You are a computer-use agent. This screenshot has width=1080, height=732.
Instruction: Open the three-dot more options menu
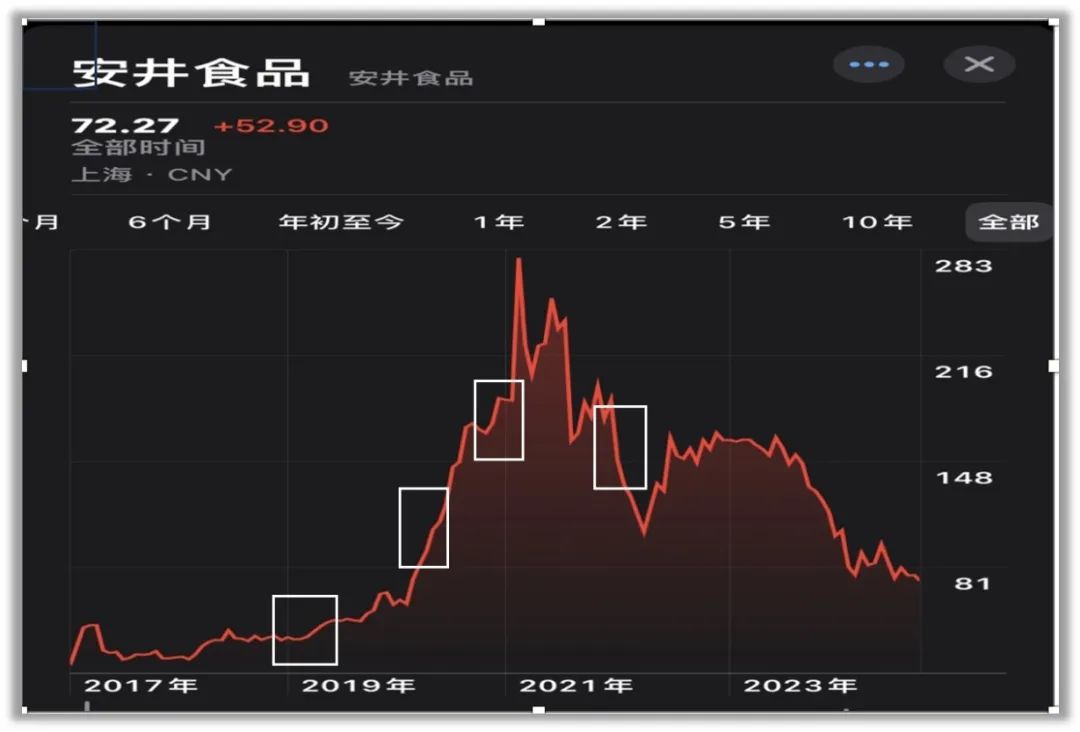click(x=868, y=65)
